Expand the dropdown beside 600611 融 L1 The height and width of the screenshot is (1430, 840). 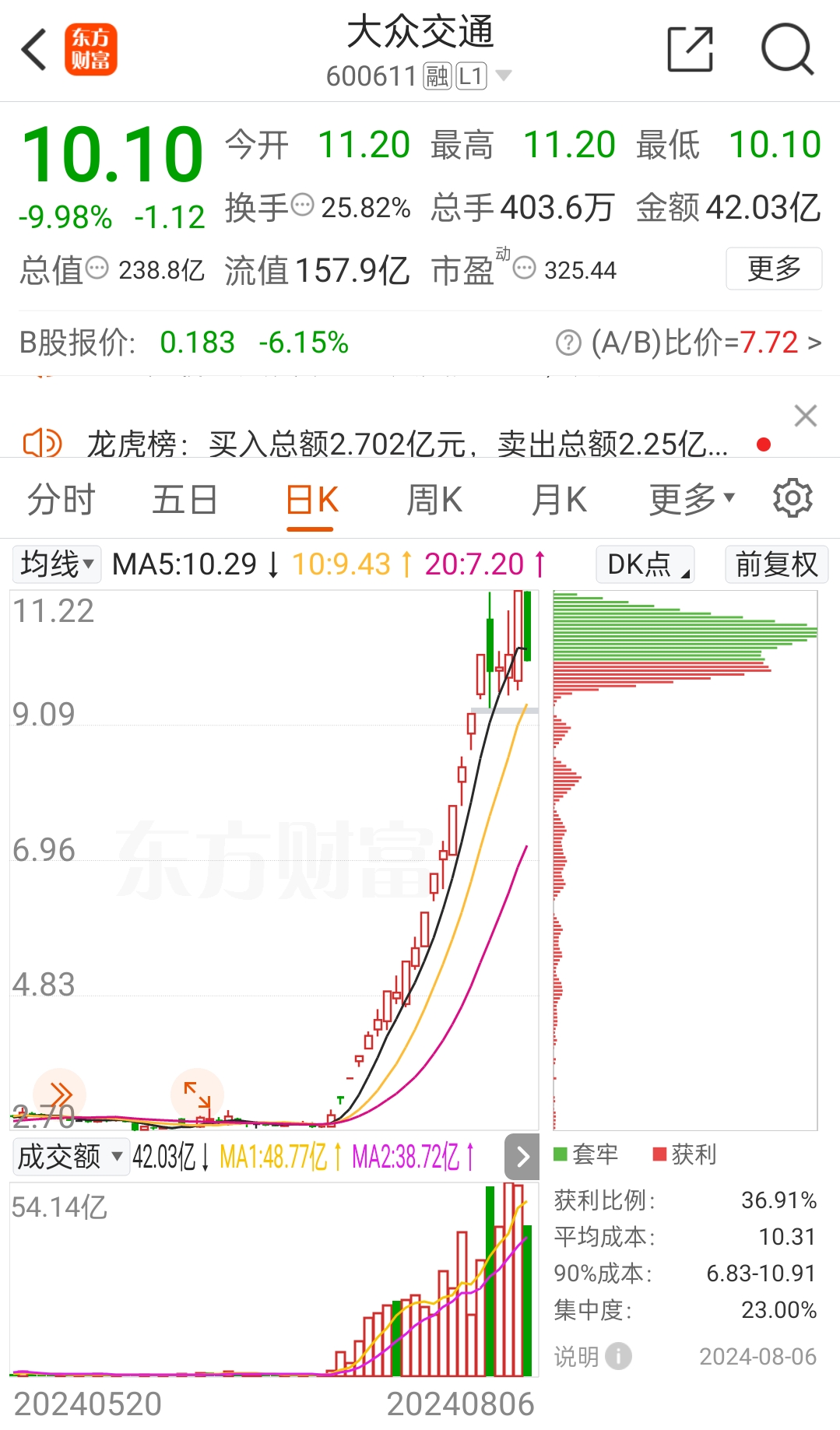click(x=504, y=76)
